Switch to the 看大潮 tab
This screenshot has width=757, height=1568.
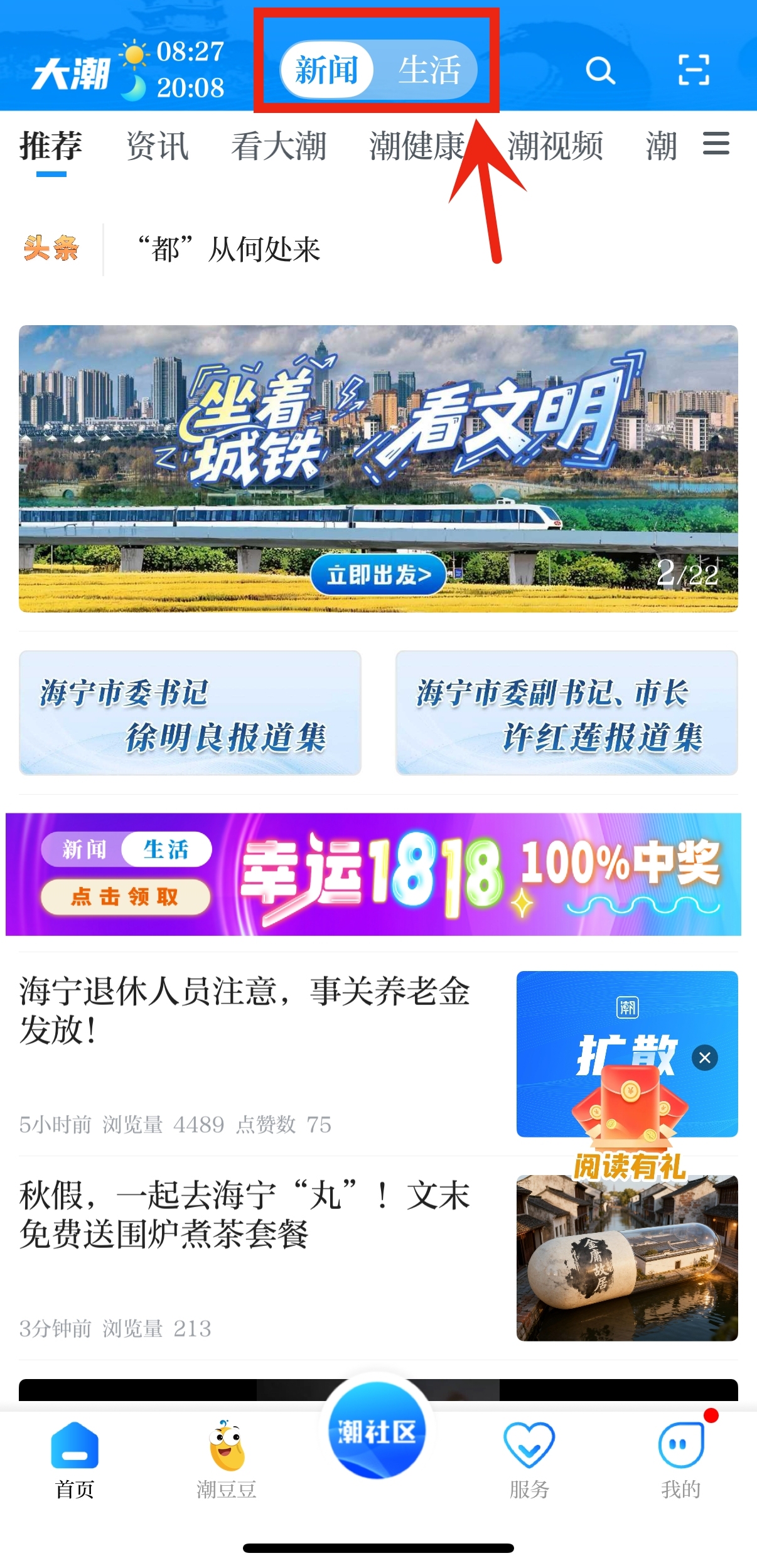click(279, 146)
